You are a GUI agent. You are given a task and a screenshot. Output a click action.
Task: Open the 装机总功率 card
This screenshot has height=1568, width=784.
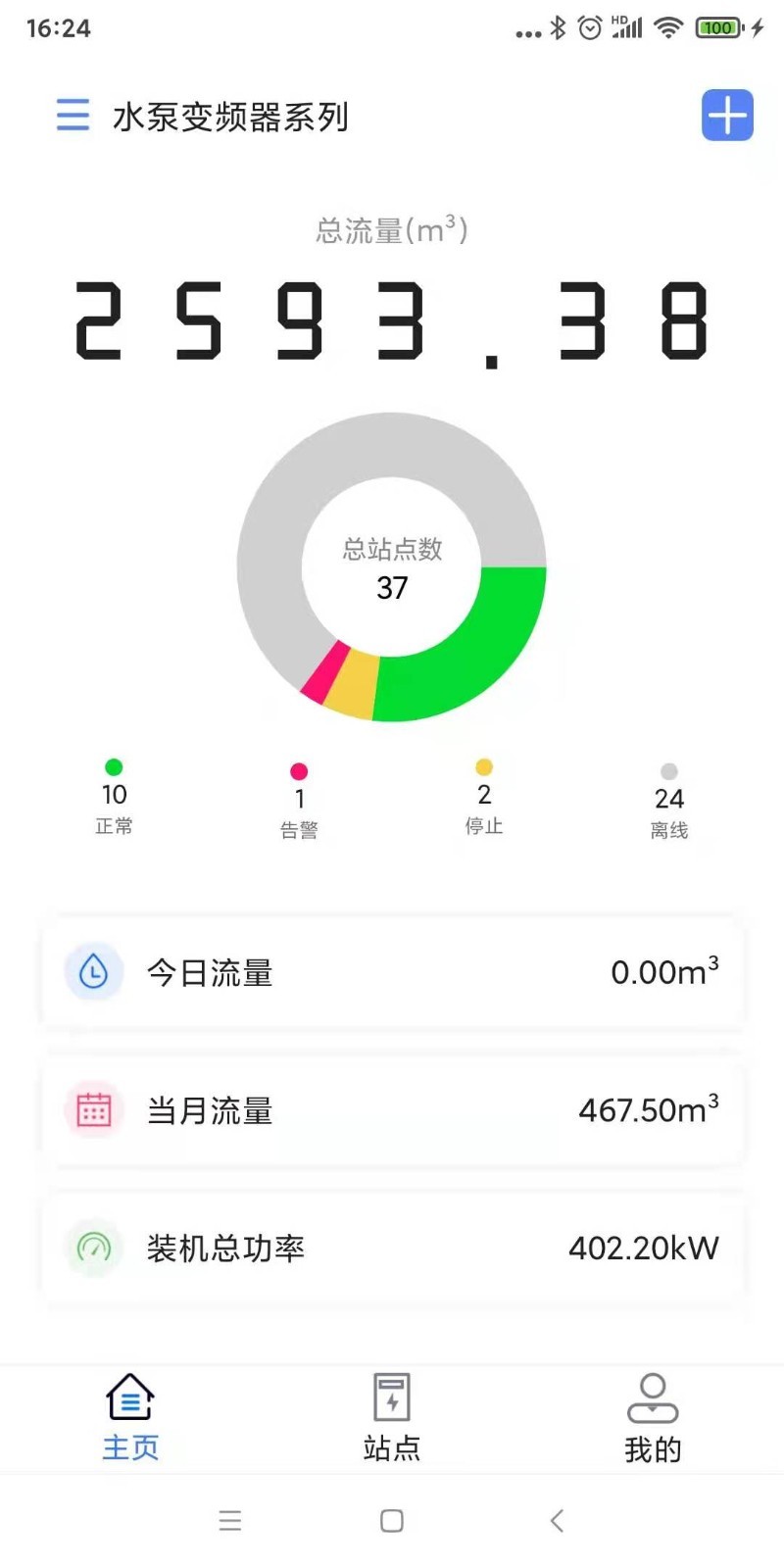(392, 1248)
